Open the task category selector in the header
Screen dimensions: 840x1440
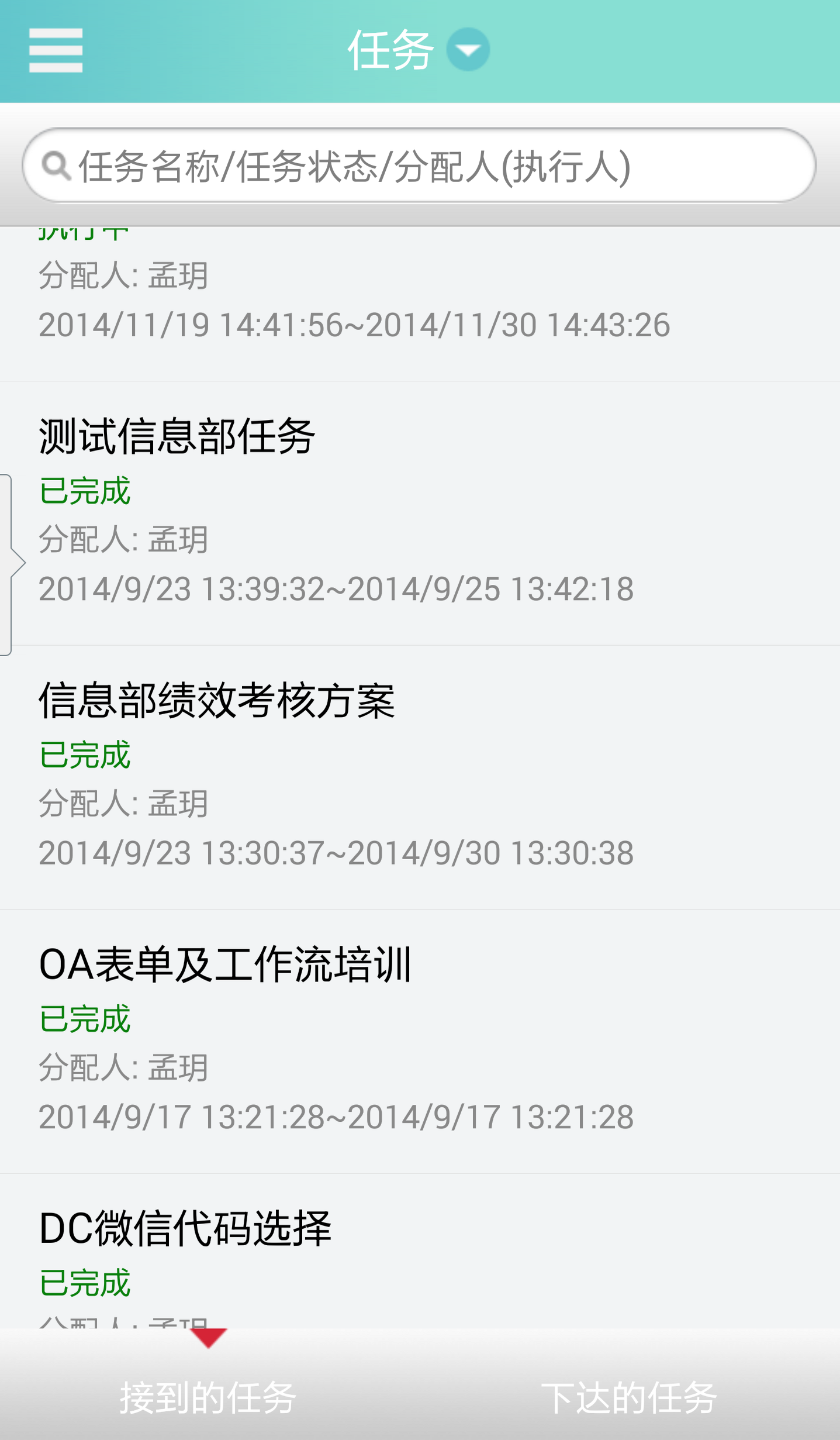(x=468, y=50)
